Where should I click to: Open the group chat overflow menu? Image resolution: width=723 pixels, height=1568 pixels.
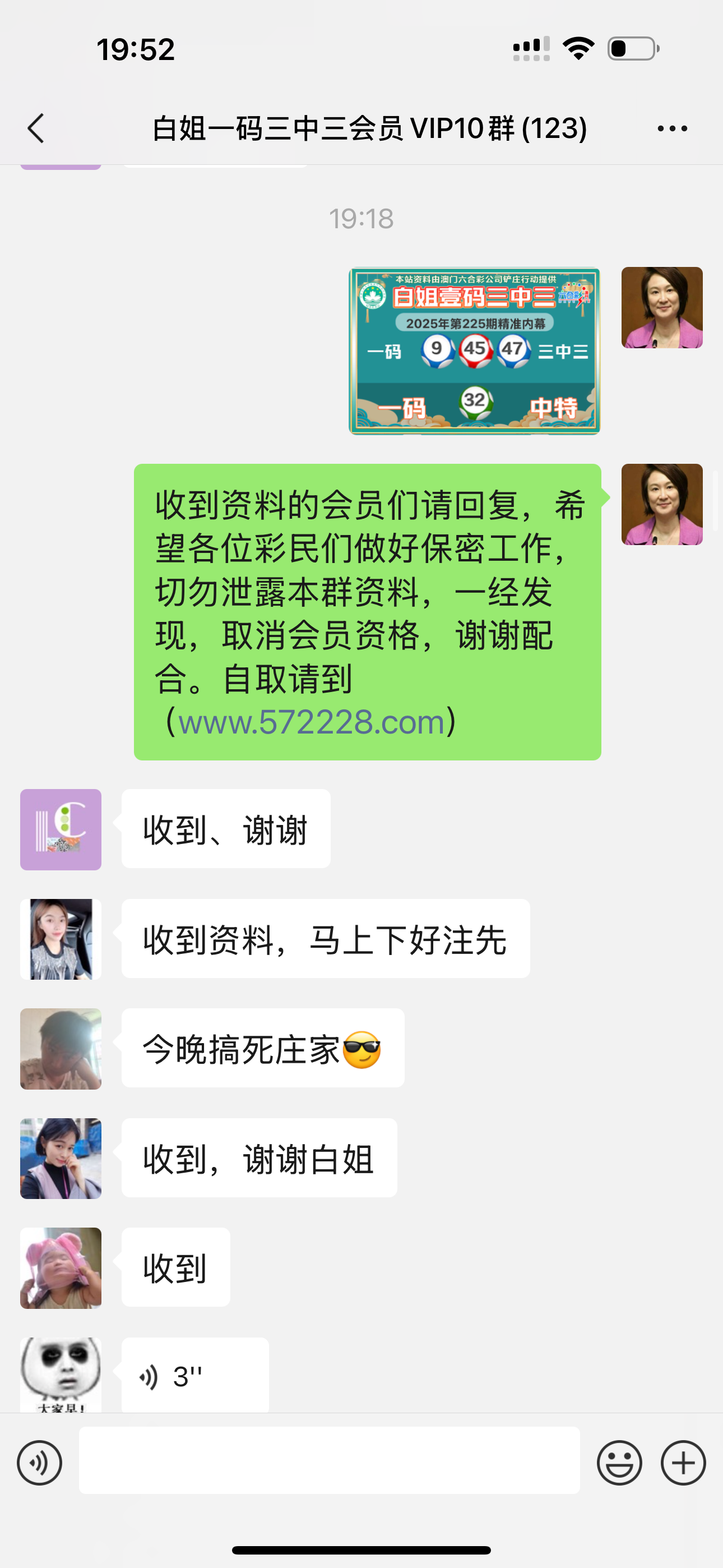pyautogui.click(x=672, y=128)
